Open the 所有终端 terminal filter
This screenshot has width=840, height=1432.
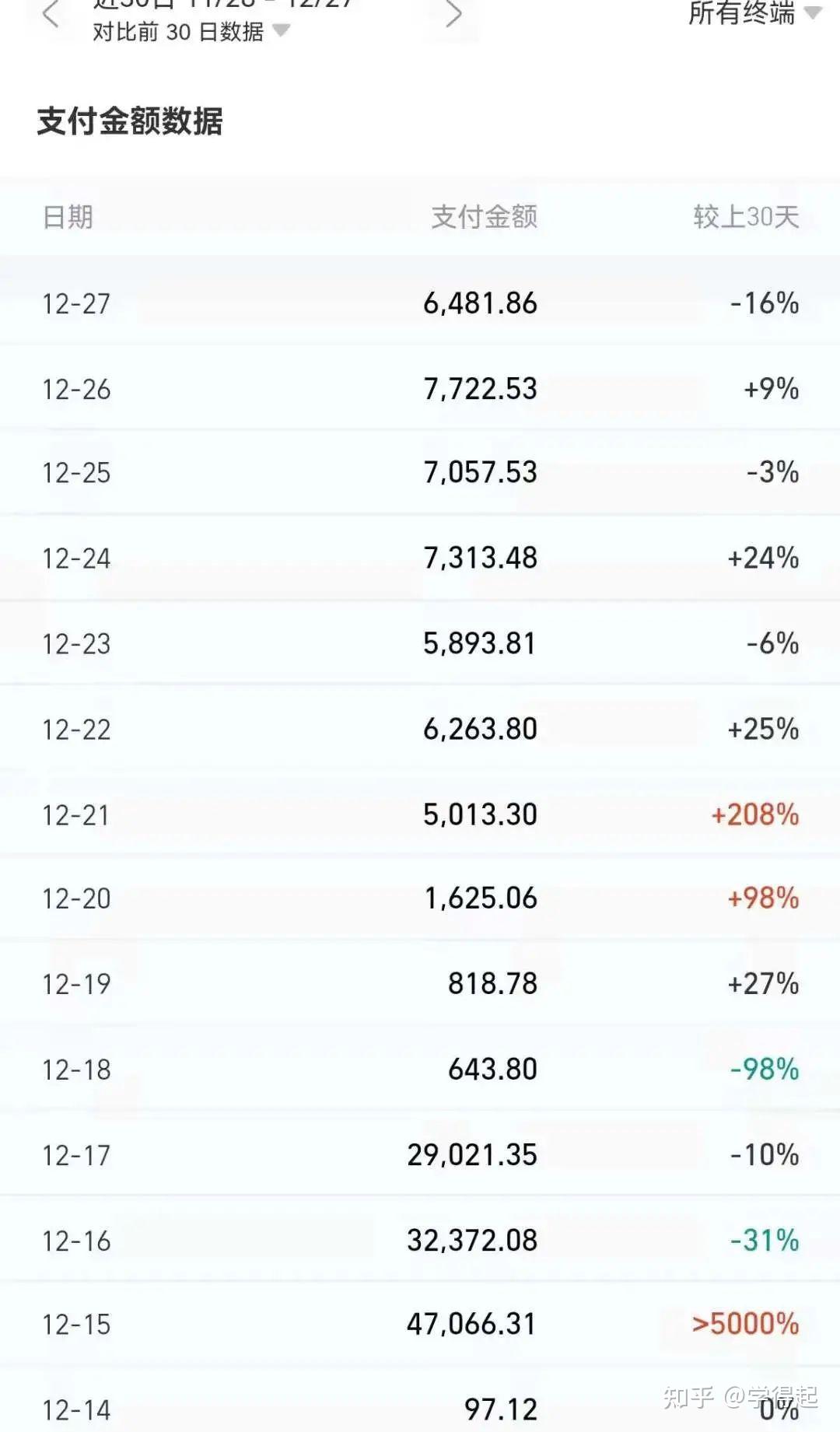pos(753,12)
